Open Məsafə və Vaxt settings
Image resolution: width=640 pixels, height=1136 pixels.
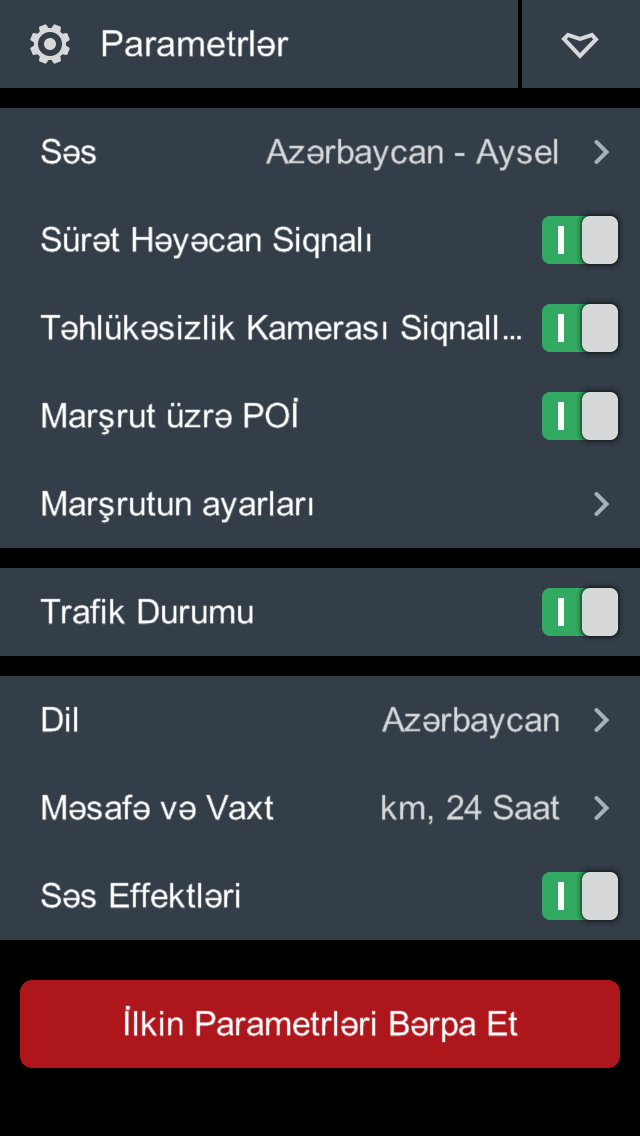pos(320,808)
